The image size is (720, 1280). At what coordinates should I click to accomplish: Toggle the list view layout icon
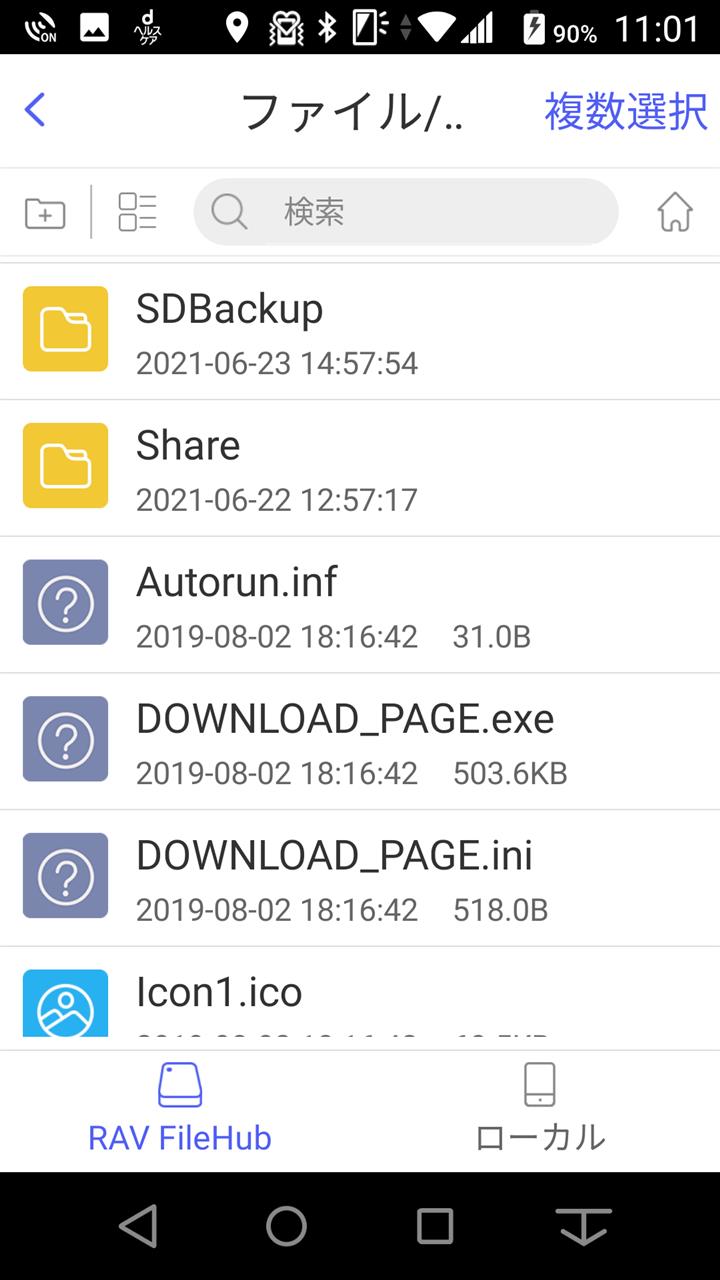point(137,212)
